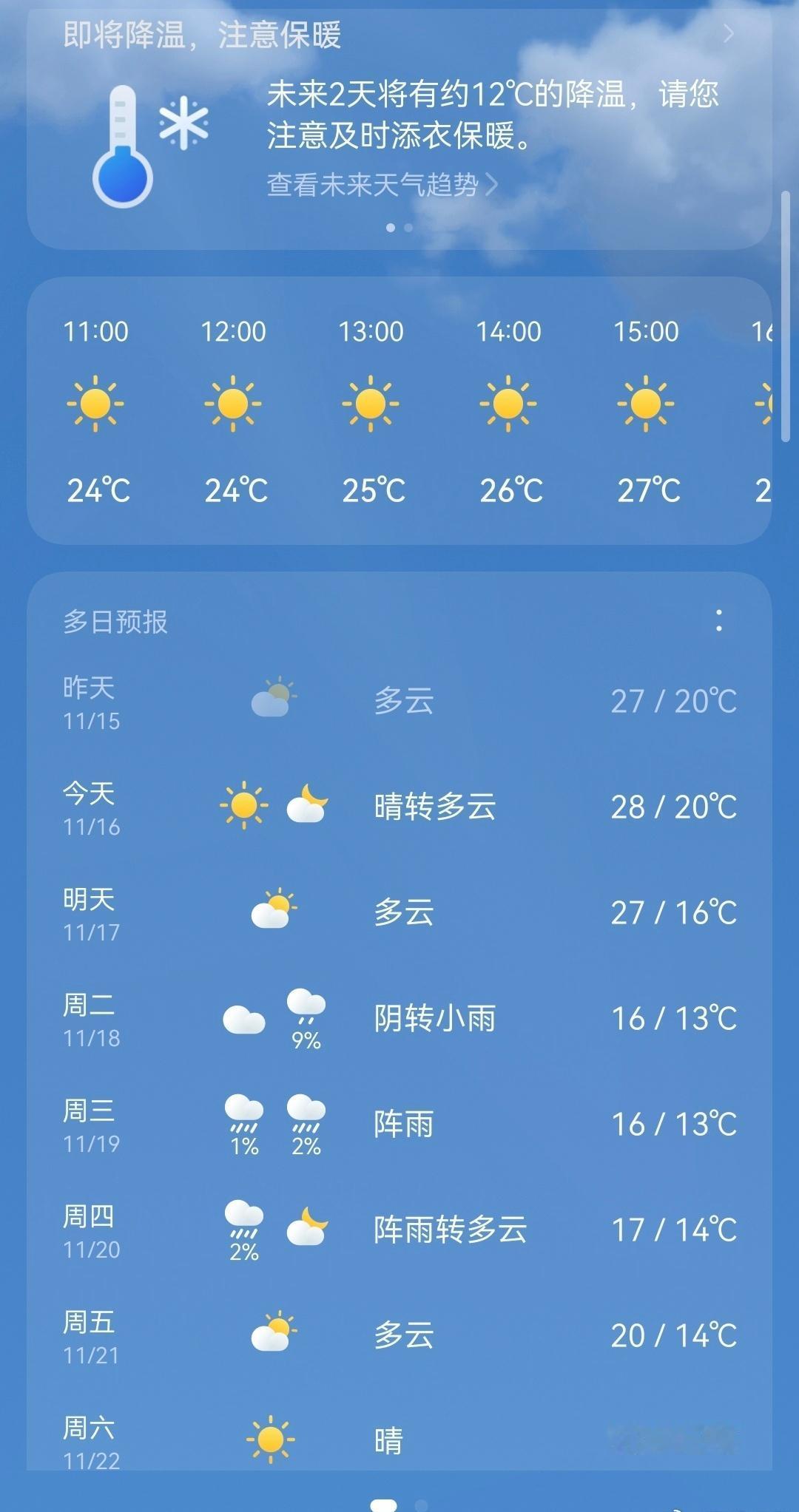Image resolution: width=799 pixels, height=1512 pixels.
Task: Select the sun-and-moon icon for 今天
Action: (x=274, y=806)
